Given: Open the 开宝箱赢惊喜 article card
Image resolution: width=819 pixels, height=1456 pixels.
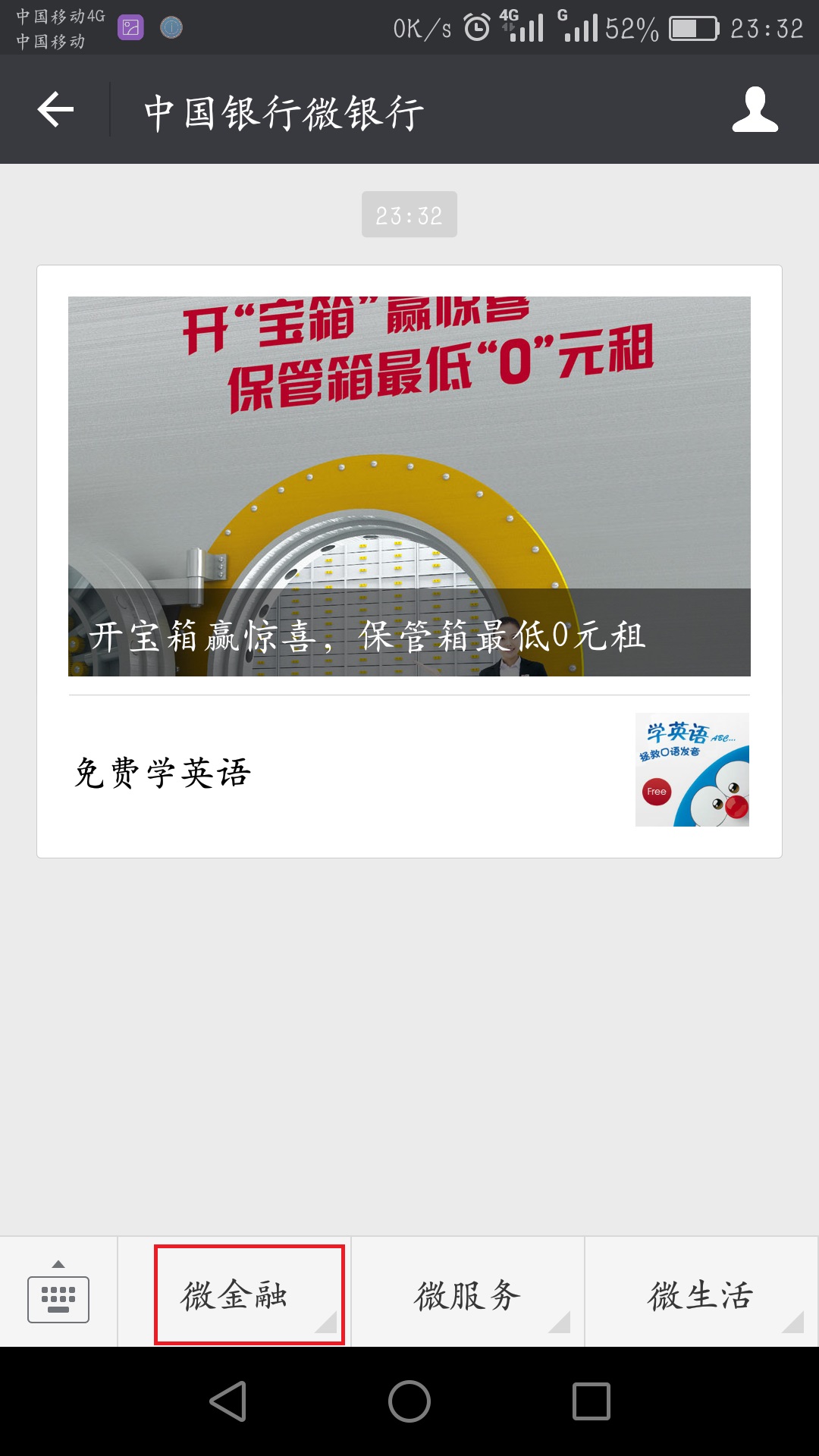Looking at the screenshot, I should [409, 486].
